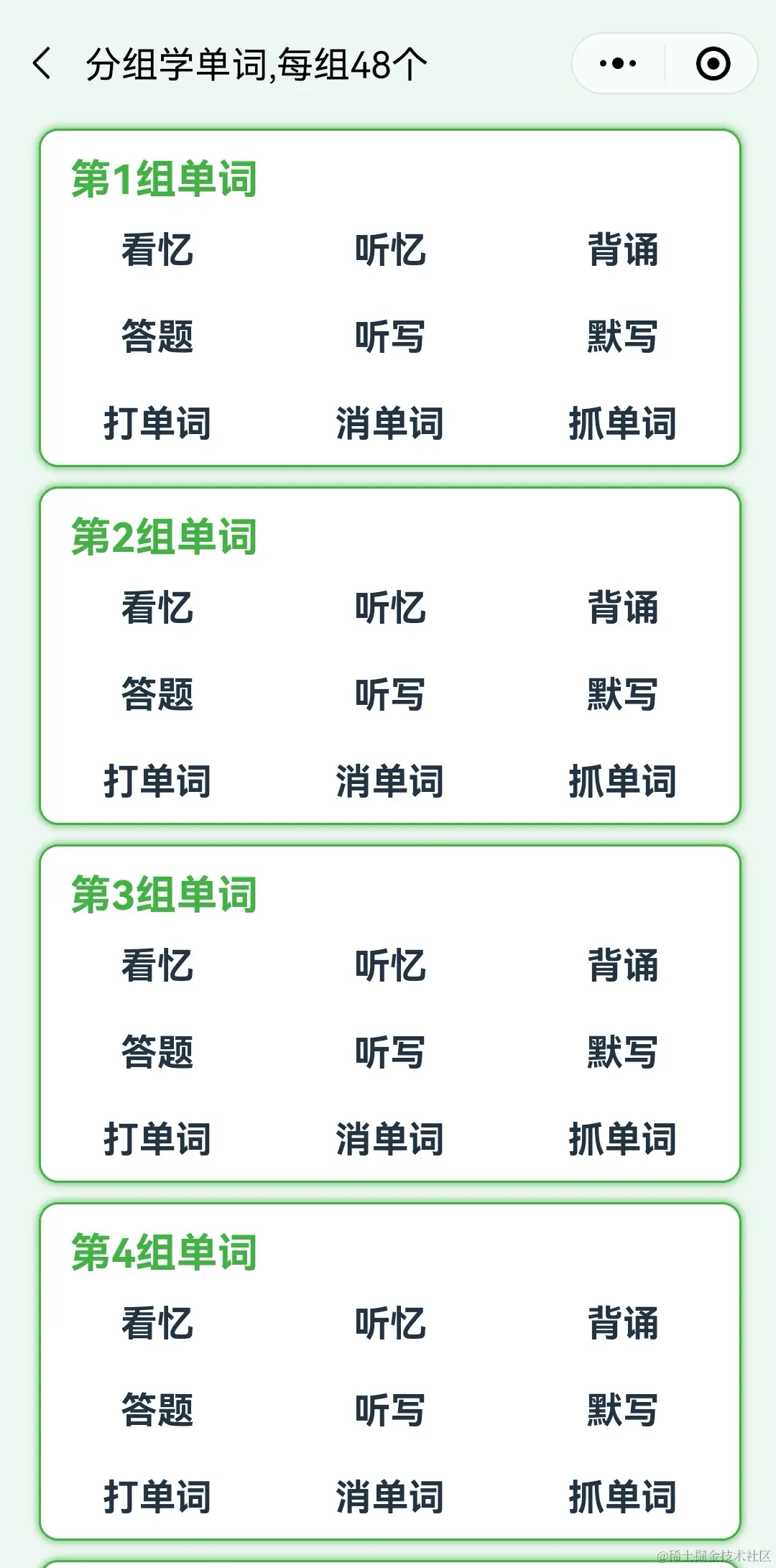This screenshot has height=1568, width=776.
Task: Select 背诵 under 第1组单词
Action: (623, 250)
